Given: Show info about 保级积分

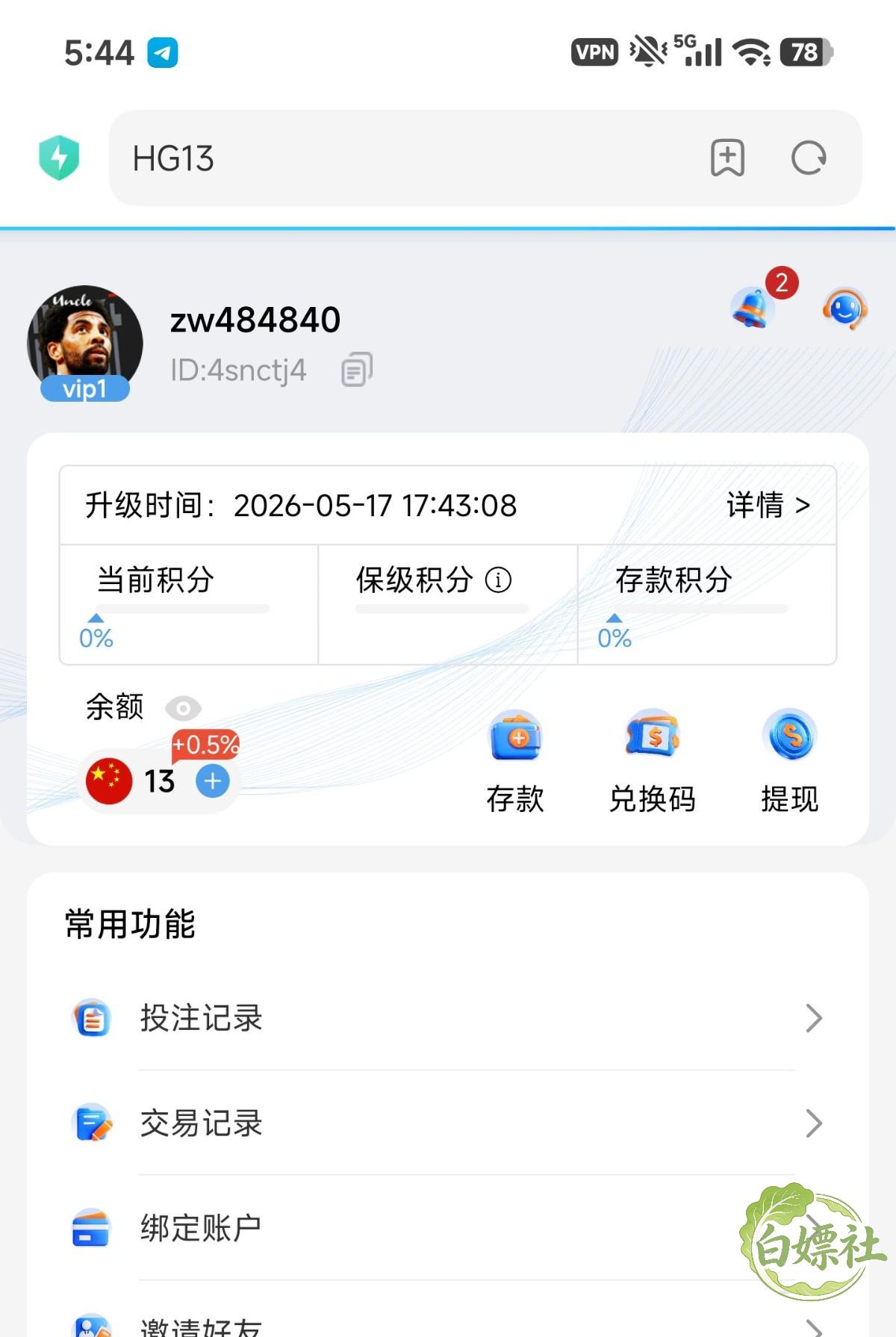Looking at the screenshot, I should point(498,580).
